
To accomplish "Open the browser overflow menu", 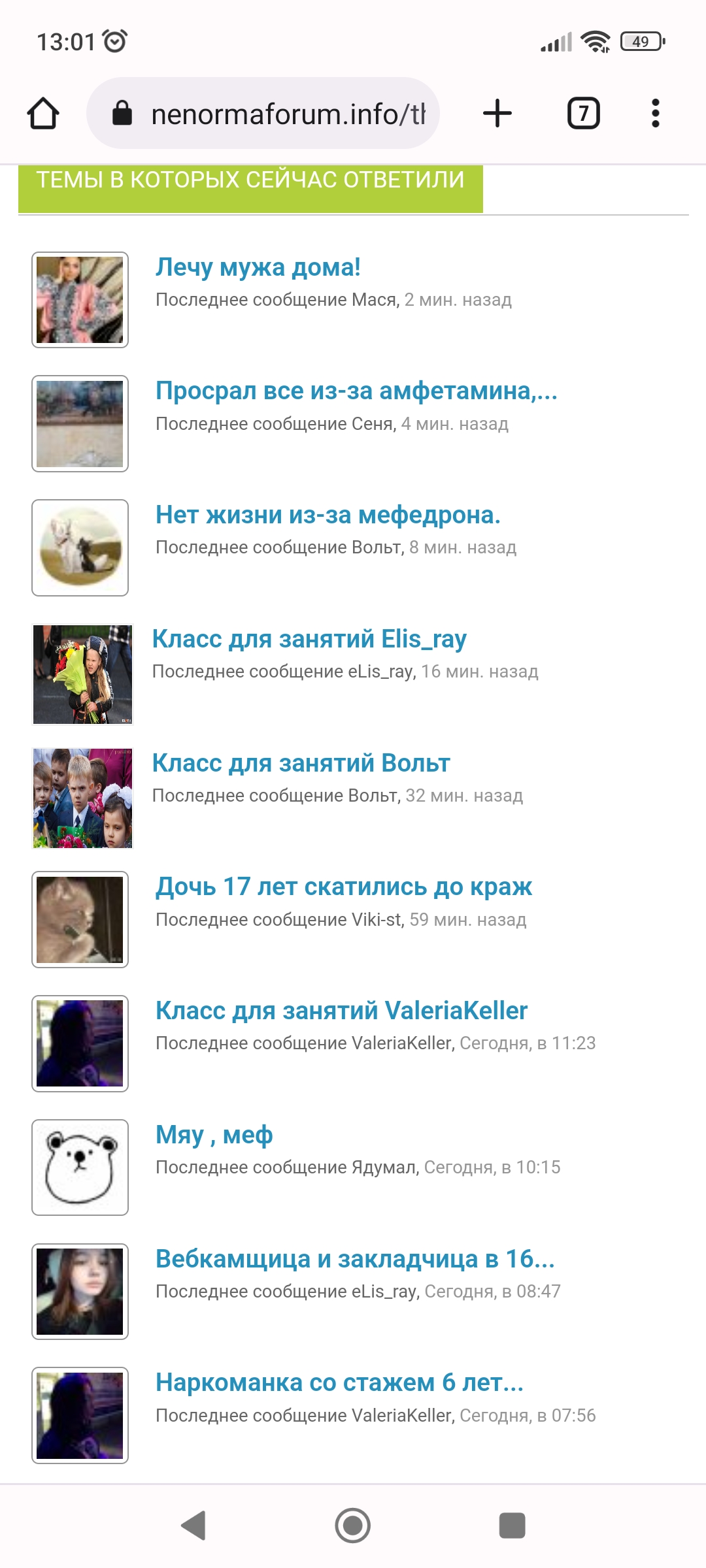I will [655, 114].
